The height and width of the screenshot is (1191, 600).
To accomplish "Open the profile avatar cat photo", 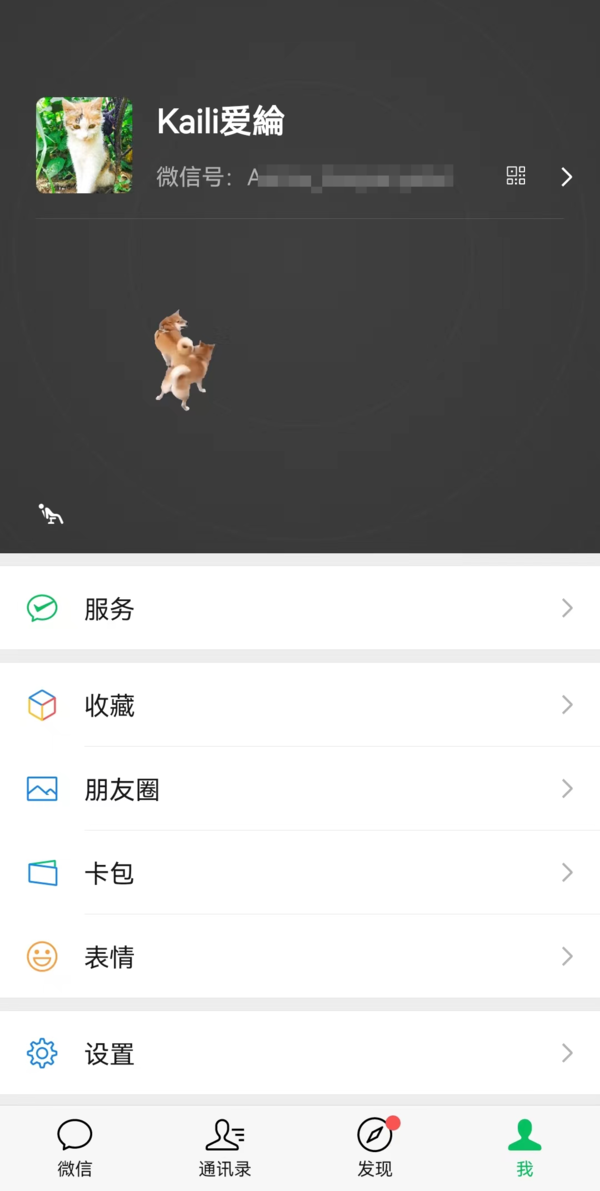I will [84, 145].
